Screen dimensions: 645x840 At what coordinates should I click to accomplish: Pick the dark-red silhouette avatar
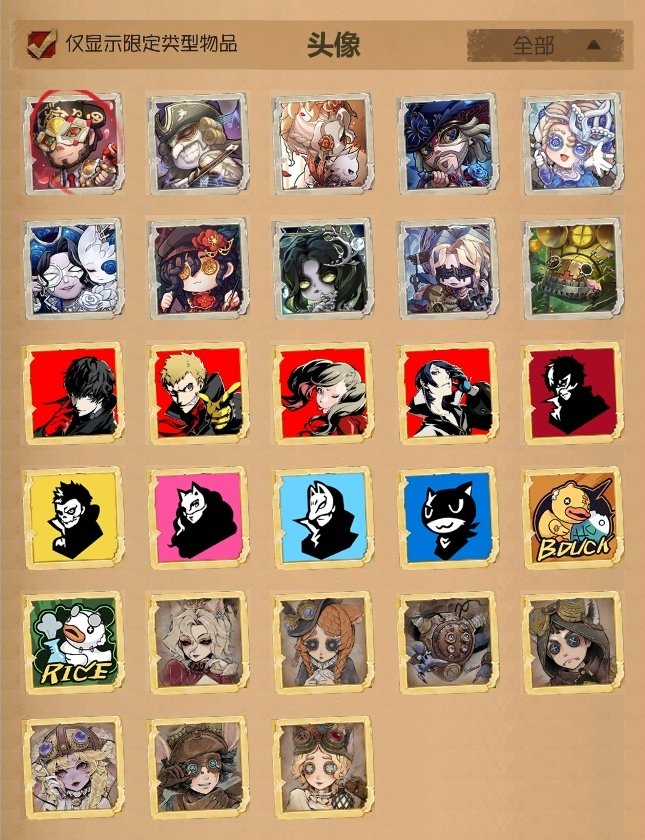pyautogui.click(x=571, y=393)
